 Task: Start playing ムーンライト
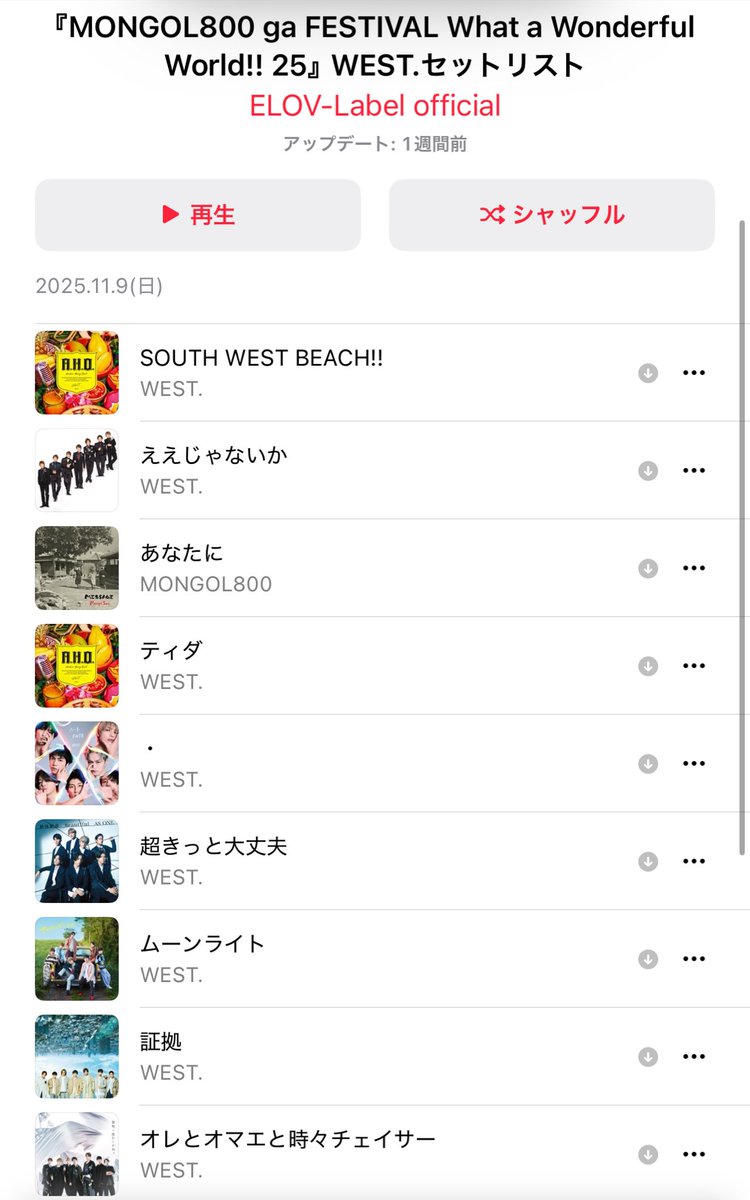(202, 945)
